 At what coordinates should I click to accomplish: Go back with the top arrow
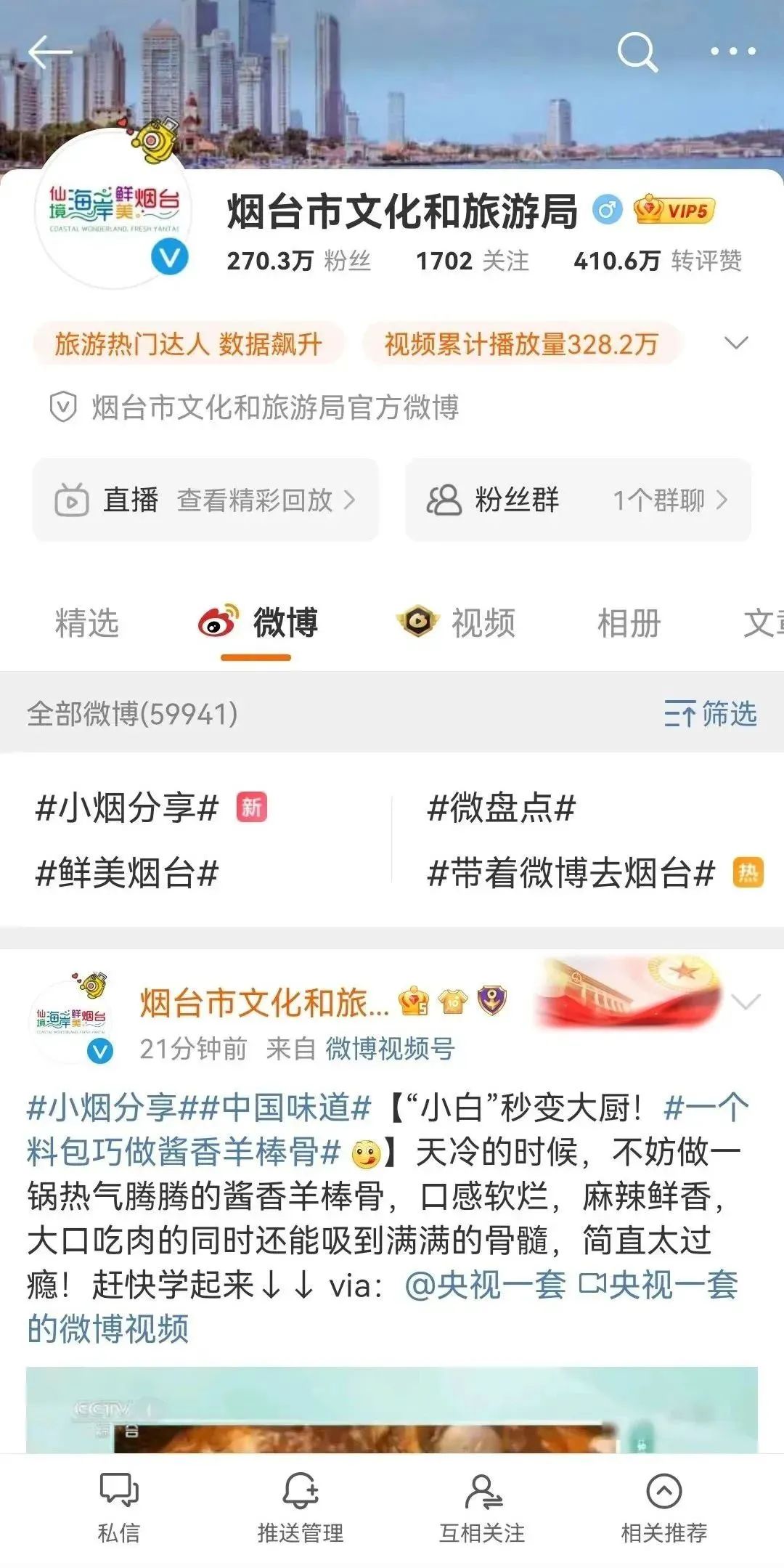pos(49,52)
